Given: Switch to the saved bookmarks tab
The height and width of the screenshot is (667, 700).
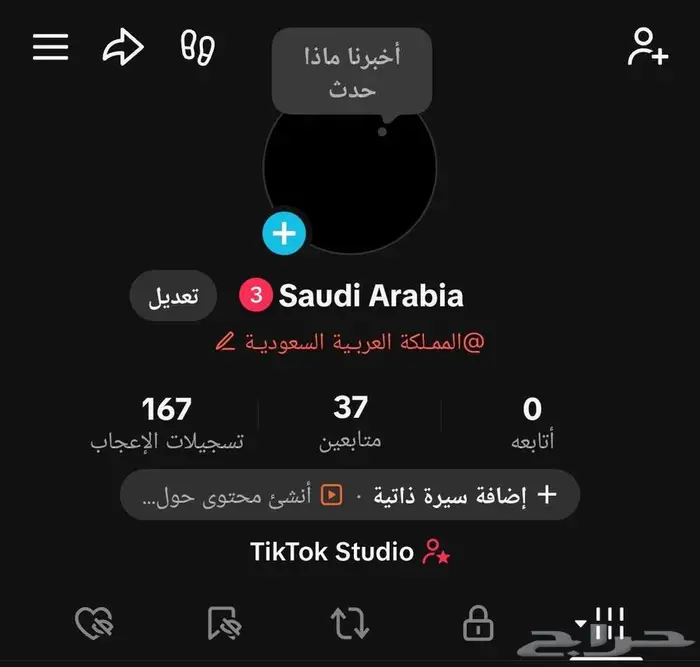Looking at the screenshot, I should [222, 624].
